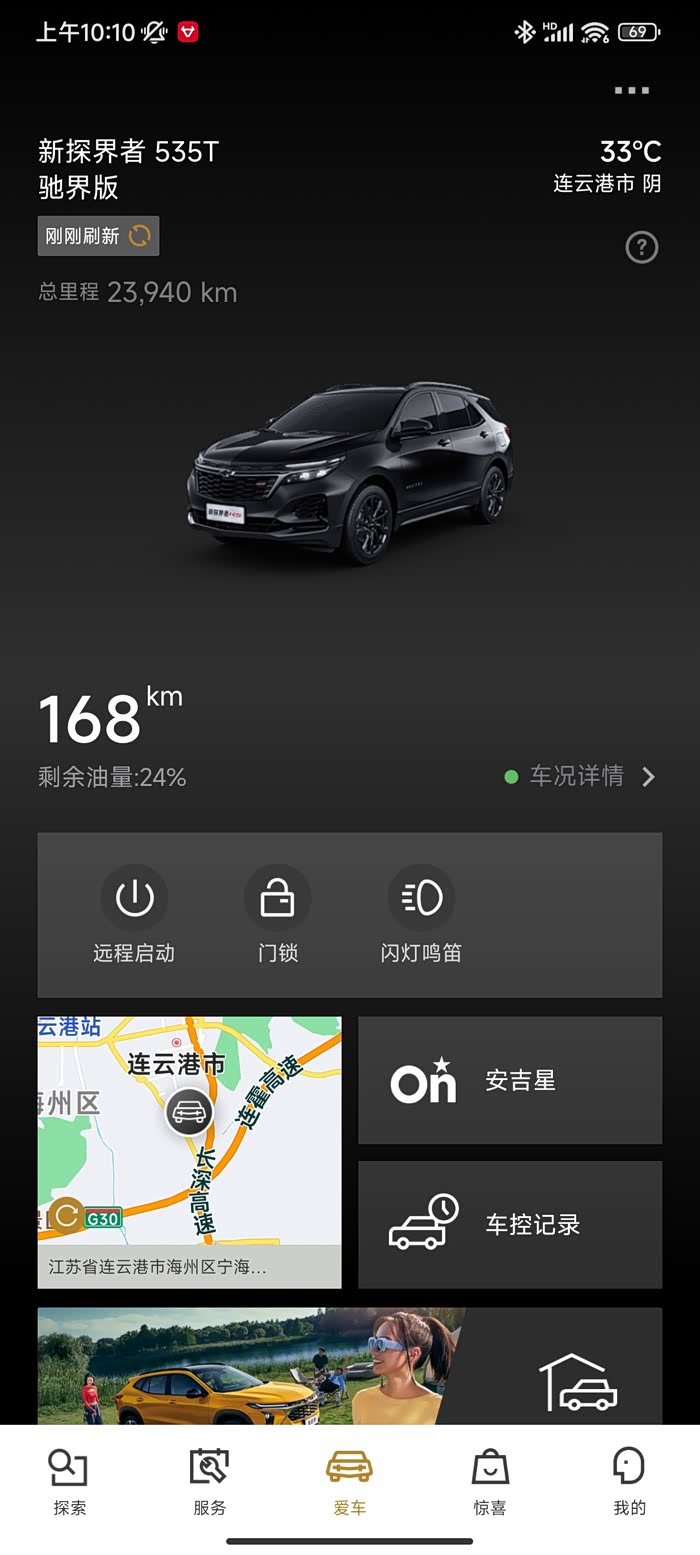Open the yellow car promotional banner
Screen dimensions: 700x1555
point(250,1366)
